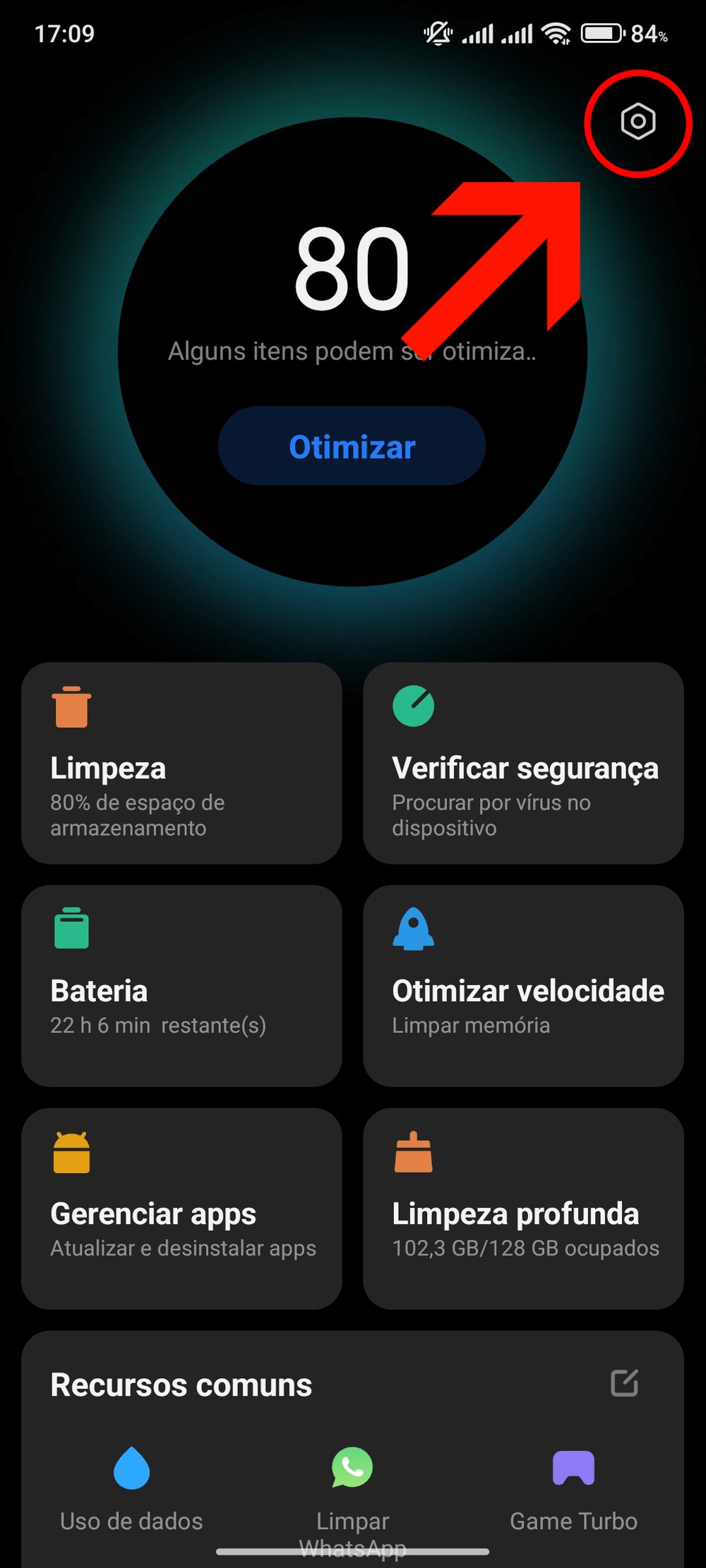Open Limpeza profunda storage card
Screen dimensions: 706x1568
coord(523,1209)
